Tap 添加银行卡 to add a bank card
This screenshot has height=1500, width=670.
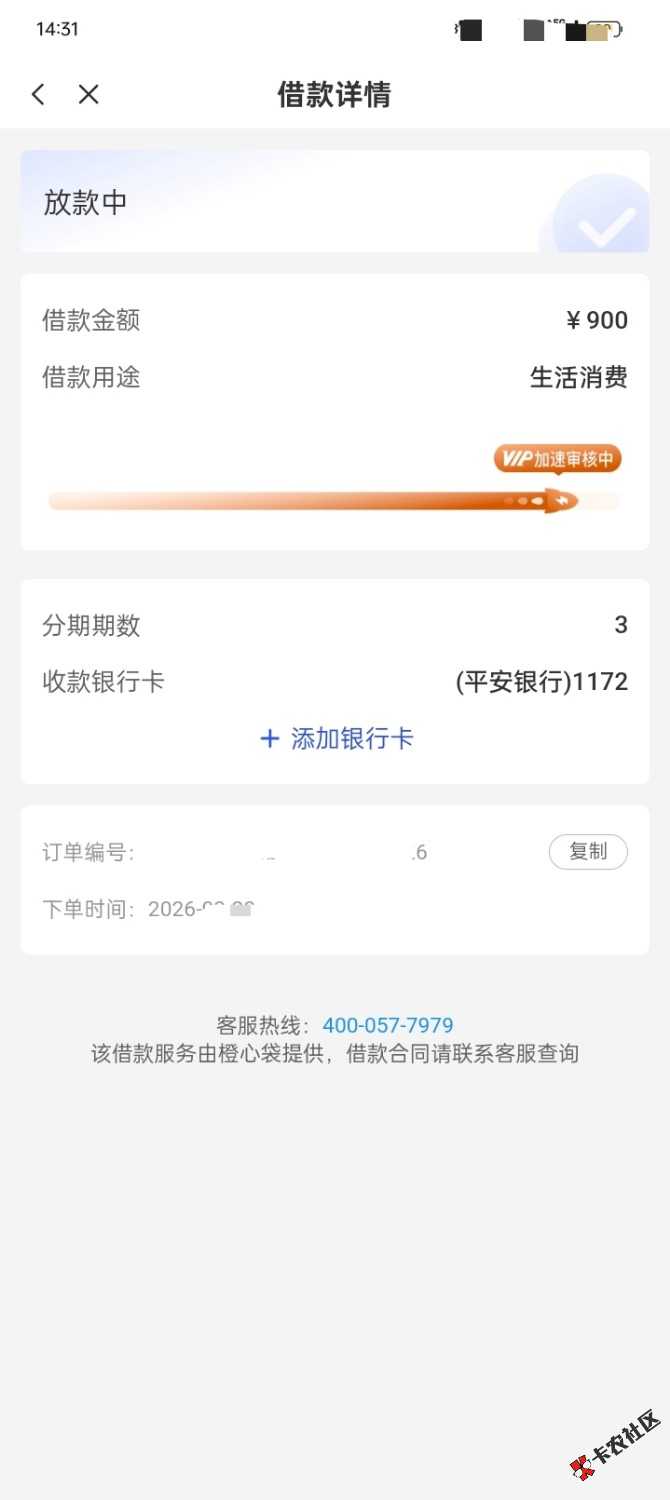(x=337, y=739)
